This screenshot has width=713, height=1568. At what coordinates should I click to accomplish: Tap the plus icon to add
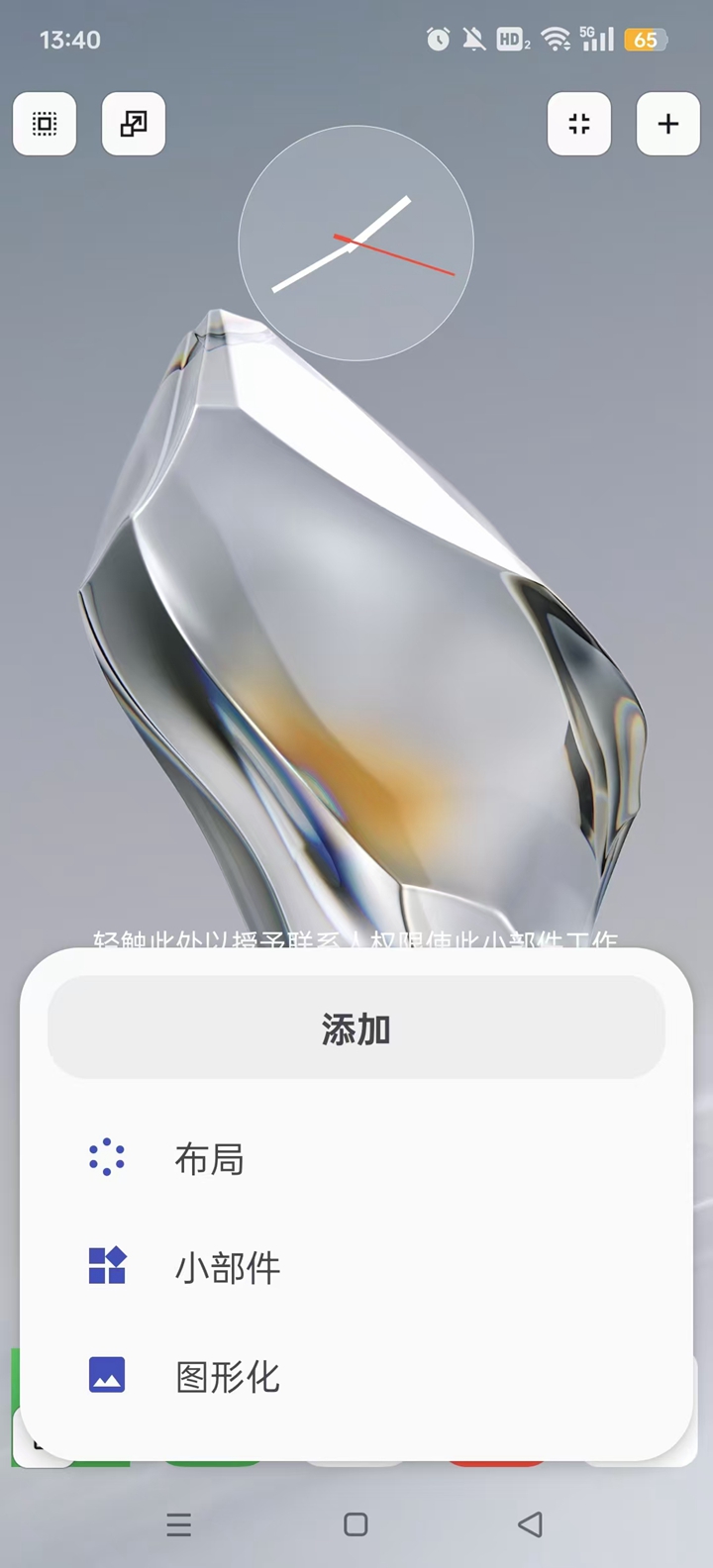tap(668, 124)
